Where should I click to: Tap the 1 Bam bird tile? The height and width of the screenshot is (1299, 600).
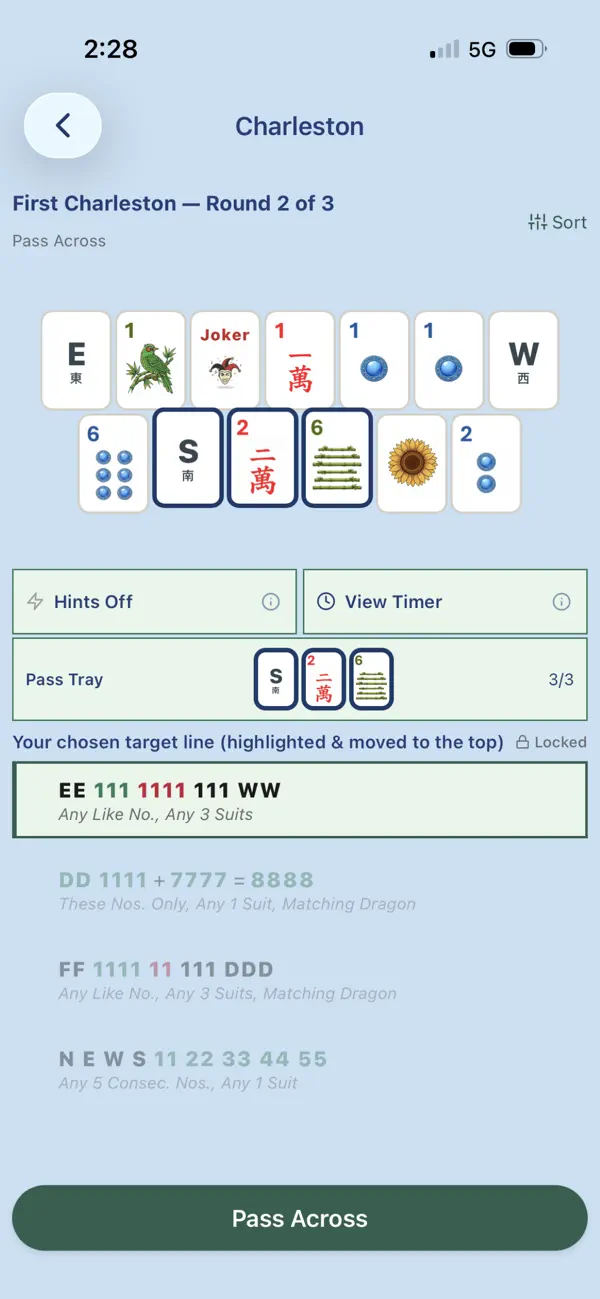click(x=151, y=360)
